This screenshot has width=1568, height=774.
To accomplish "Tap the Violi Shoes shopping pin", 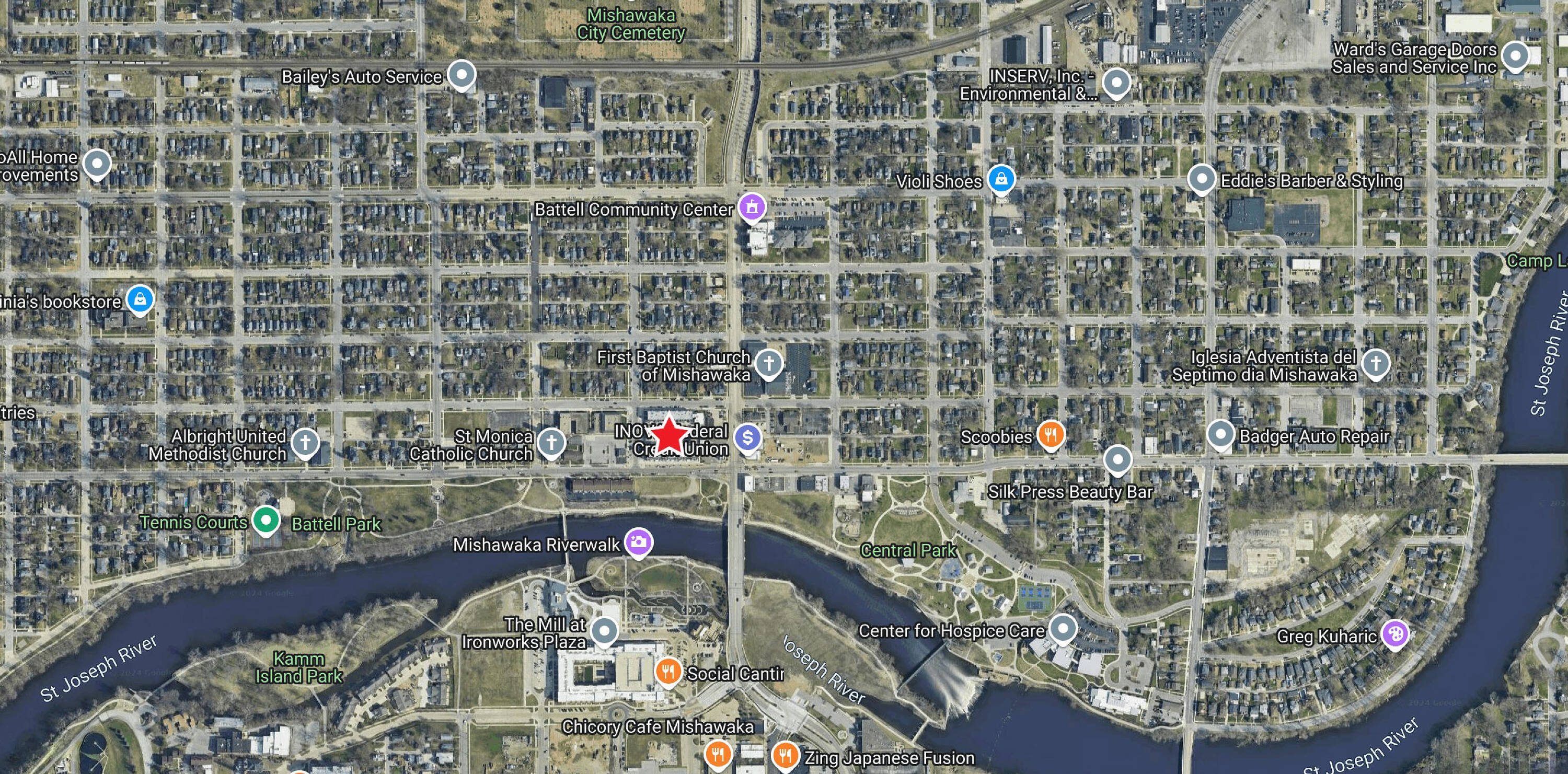I will coord(1001,179).
